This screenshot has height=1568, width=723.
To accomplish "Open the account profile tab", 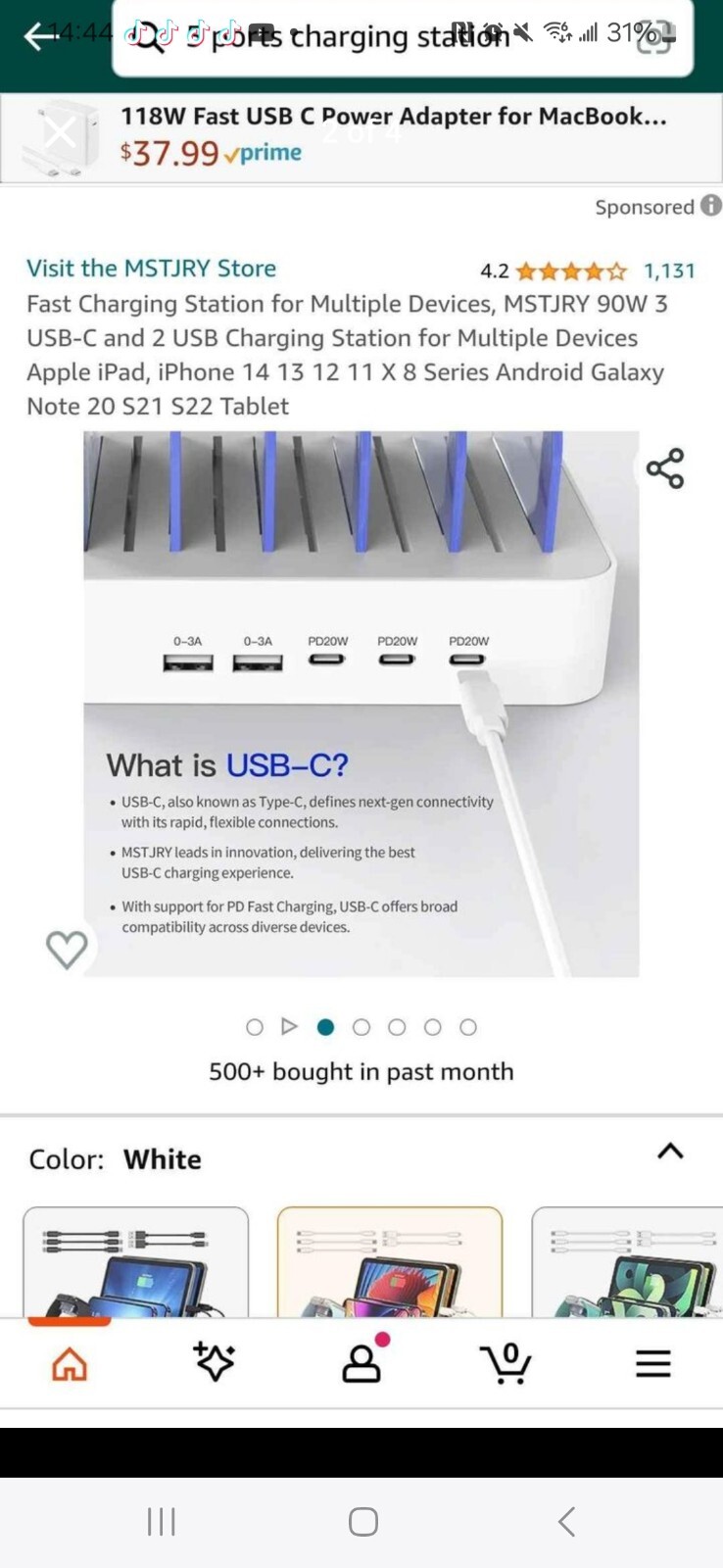I will click(x=361, y=1363).
